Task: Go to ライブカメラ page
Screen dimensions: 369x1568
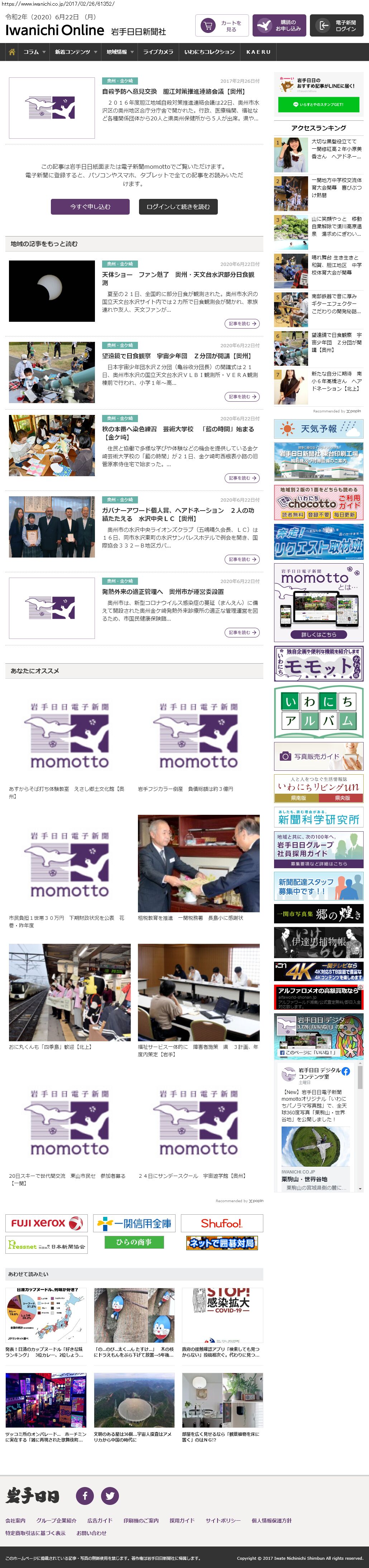Action: coord(158,52)
